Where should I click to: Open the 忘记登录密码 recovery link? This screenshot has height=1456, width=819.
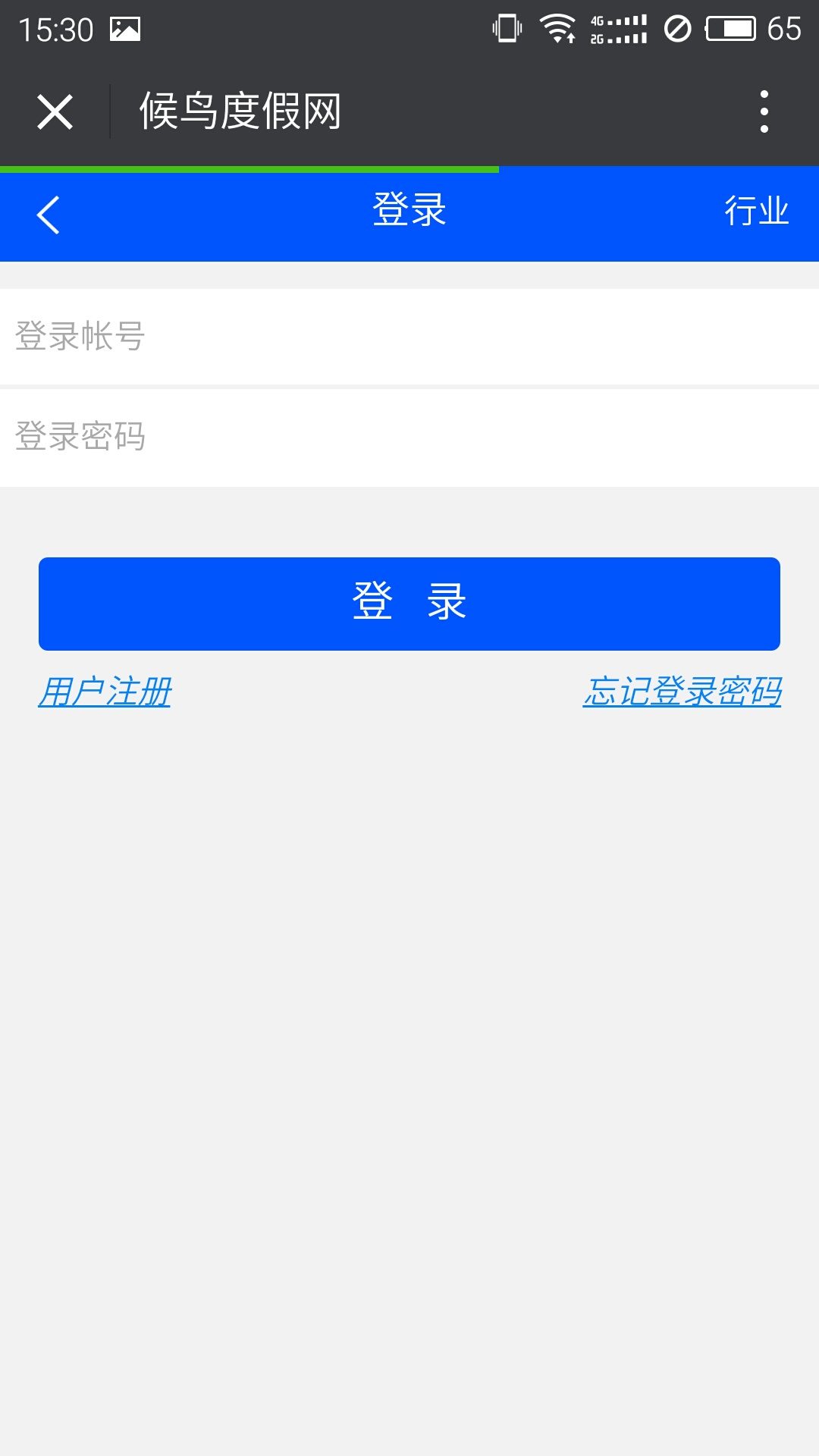[682, 692]
